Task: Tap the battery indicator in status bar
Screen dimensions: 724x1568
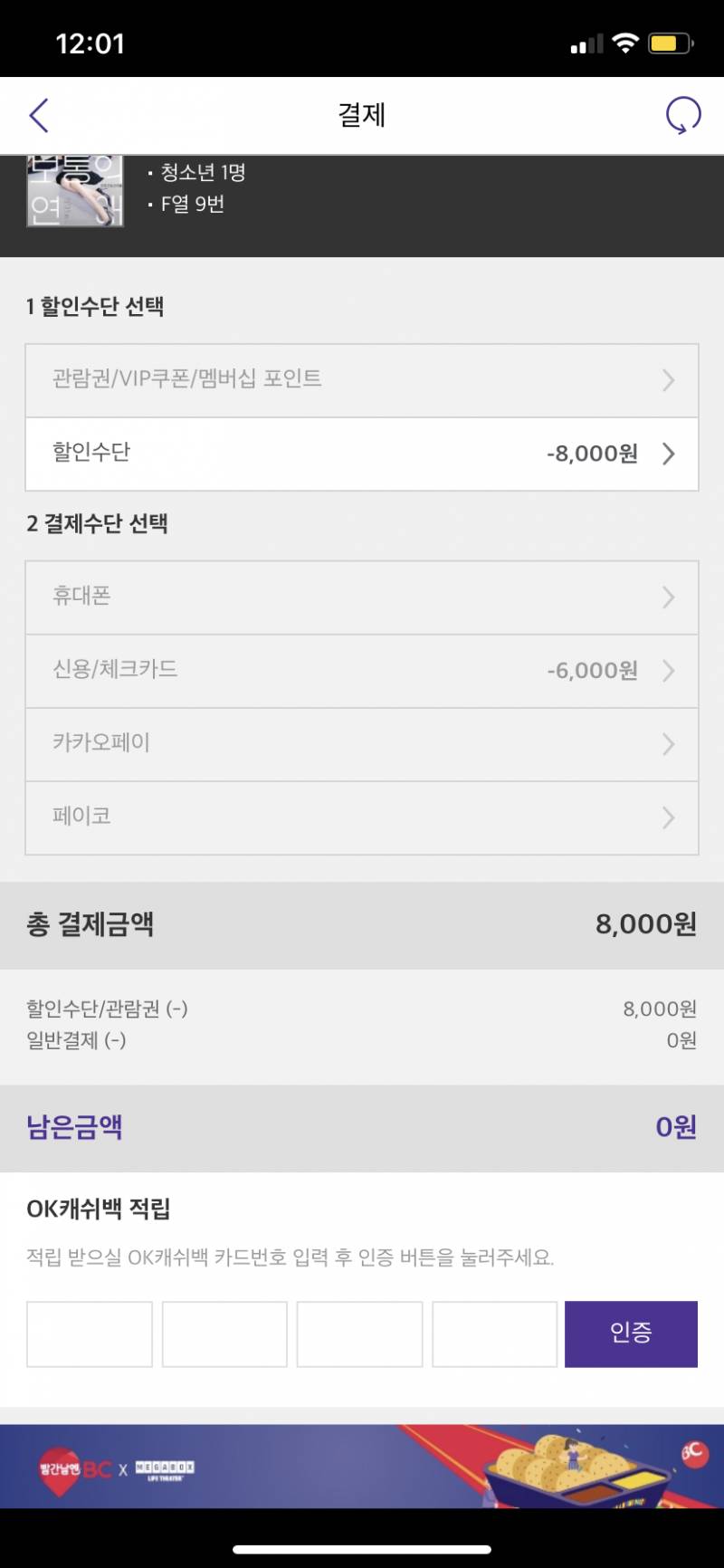Action: pos(669,41)
